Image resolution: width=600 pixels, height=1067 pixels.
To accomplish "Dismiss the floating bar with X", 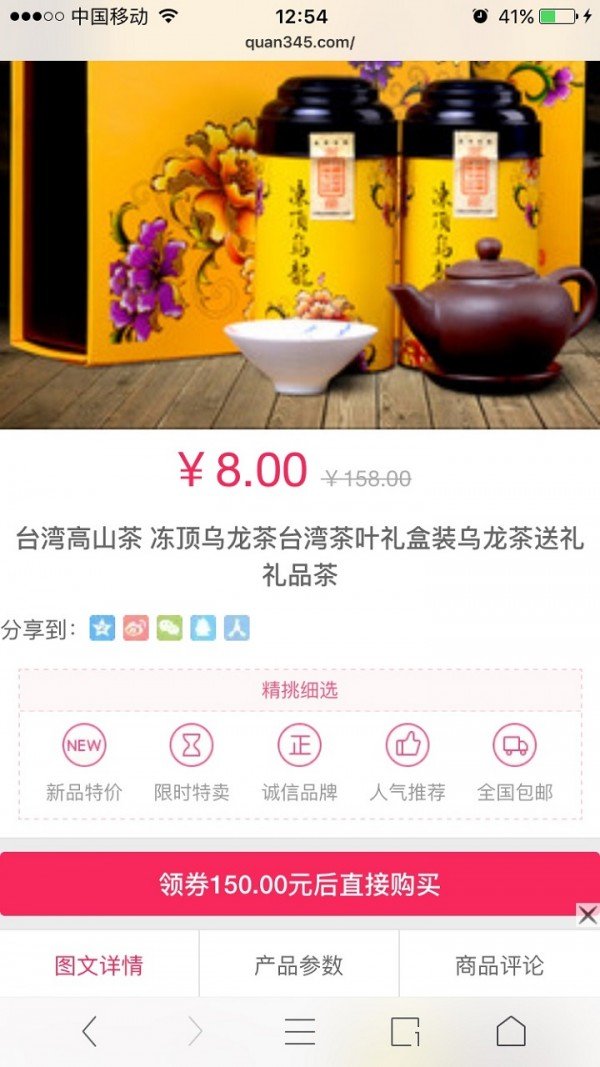I will (x=587, y=914).
